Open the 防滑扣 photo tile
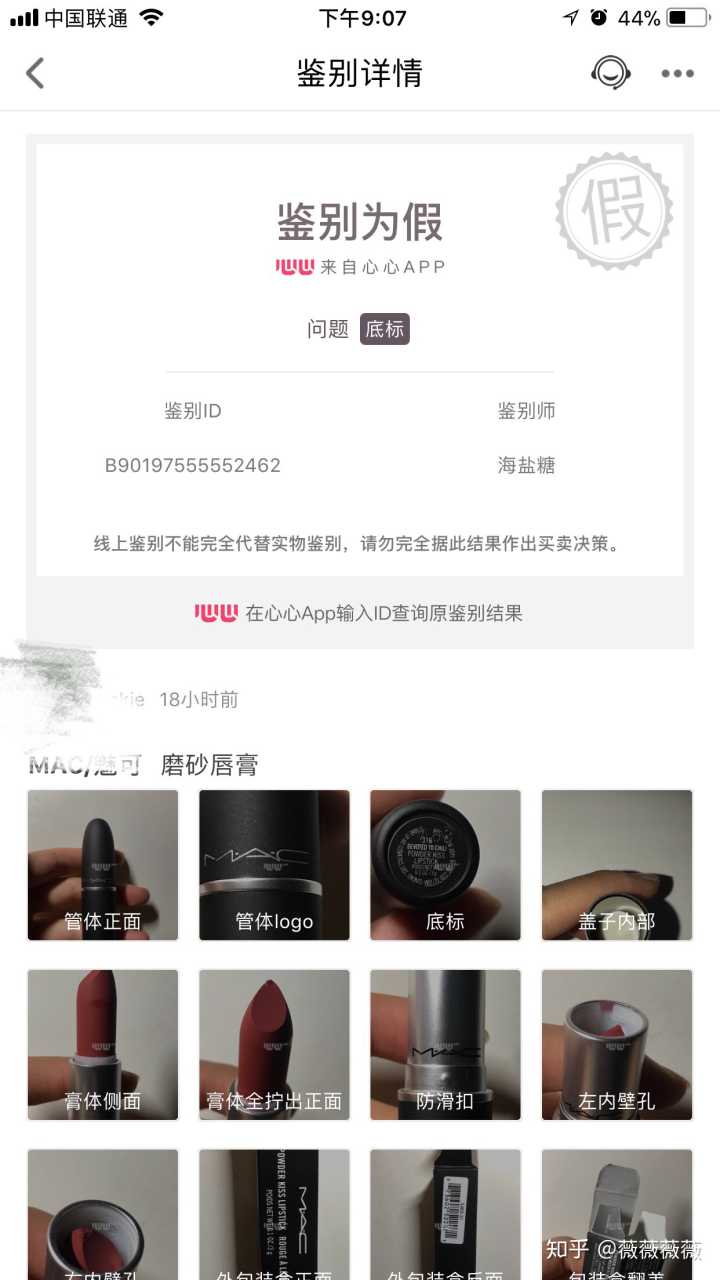This screenshot has height=1280, width=720. [x=445, y=1044]
